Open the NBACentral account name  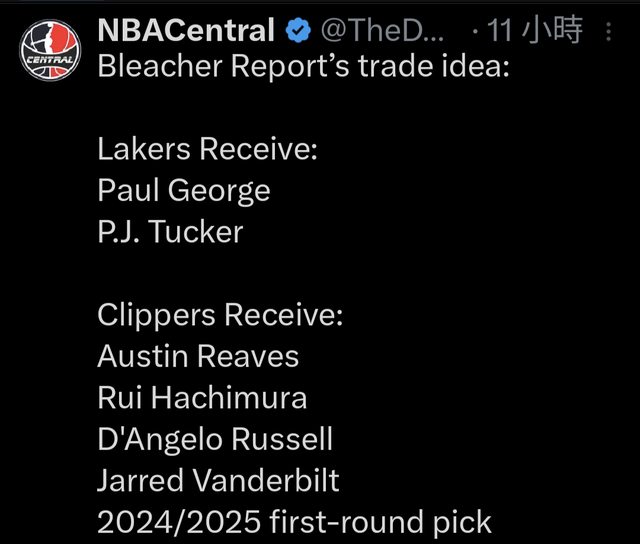185,31
